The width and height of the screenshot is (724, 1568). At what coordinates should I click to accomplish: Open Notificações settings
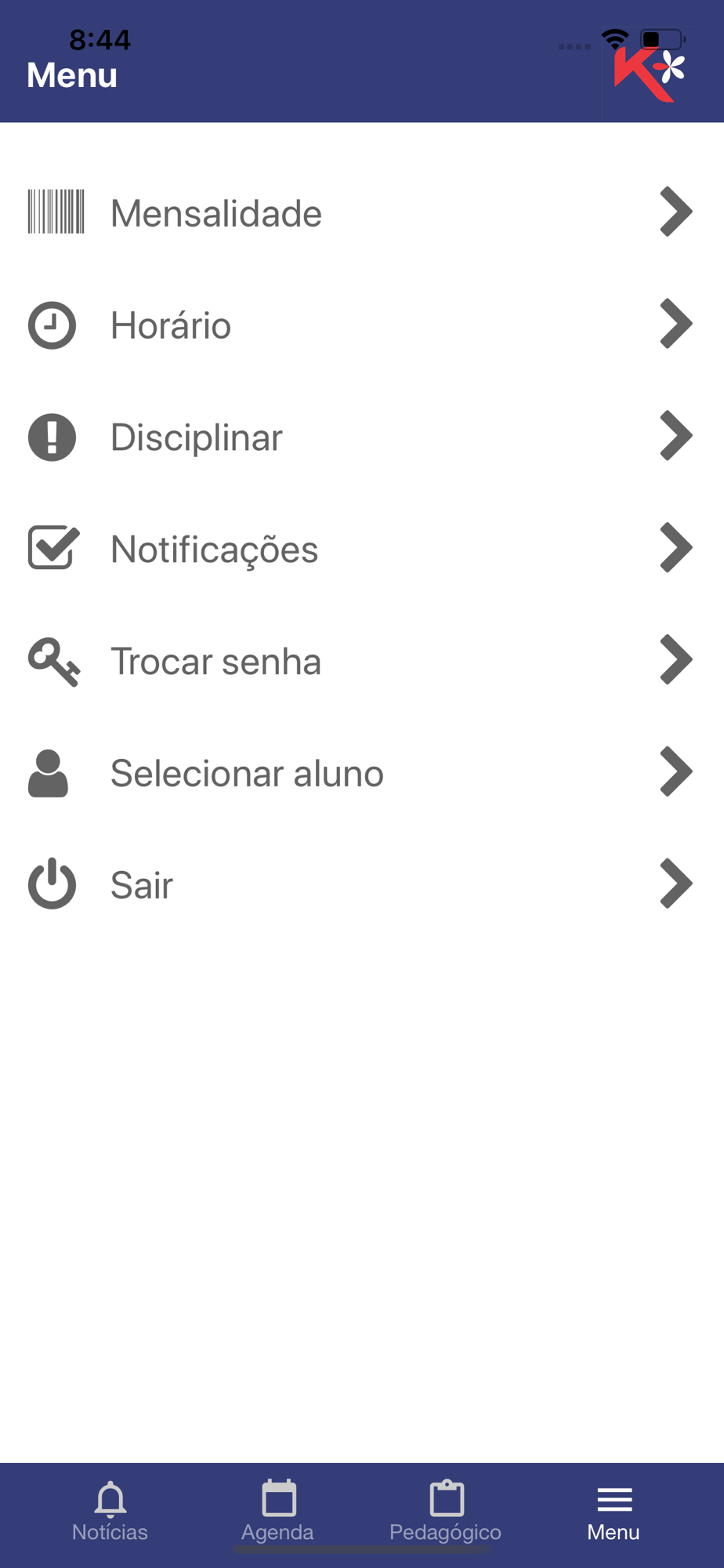[x=360, y=549]
